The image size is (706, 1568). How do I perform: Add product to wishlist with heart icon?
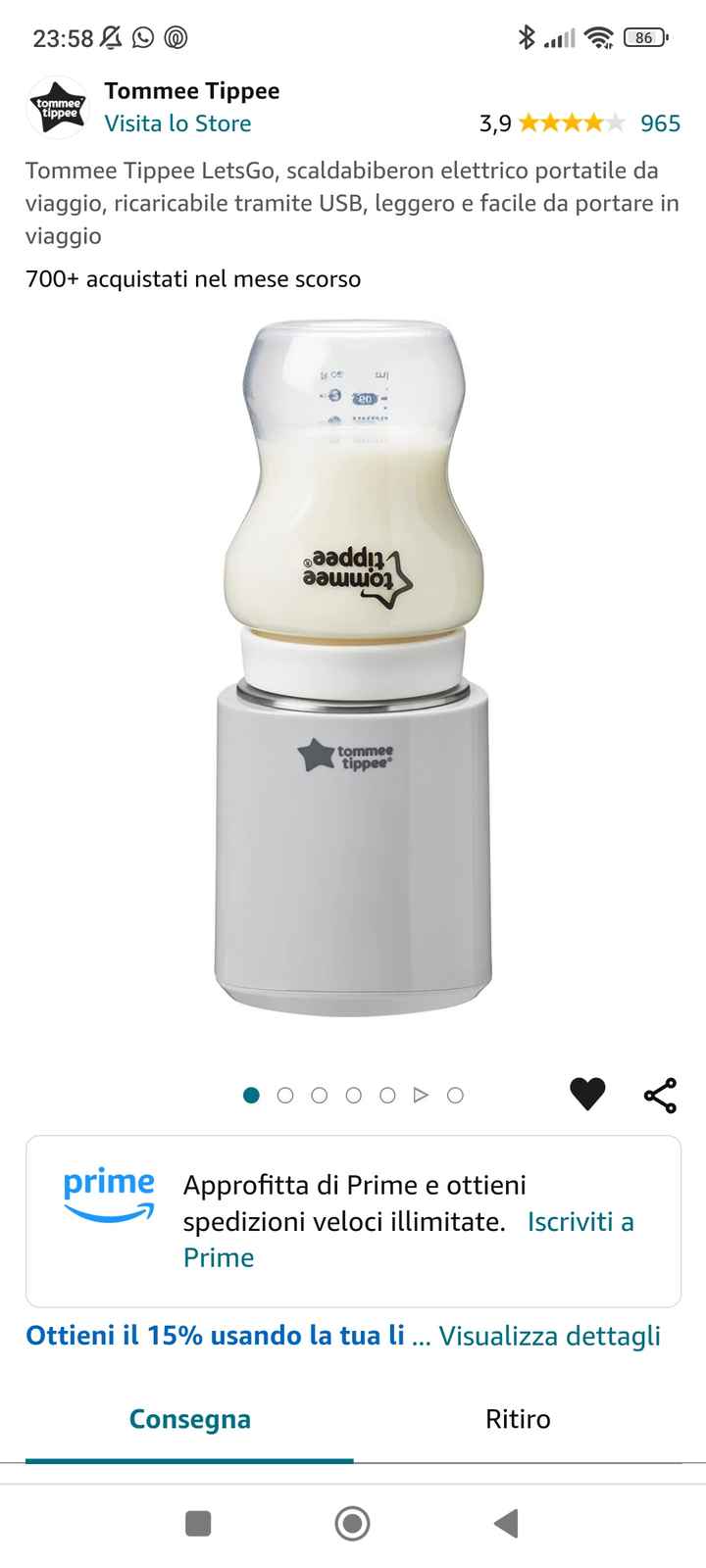coord(587,1094)
